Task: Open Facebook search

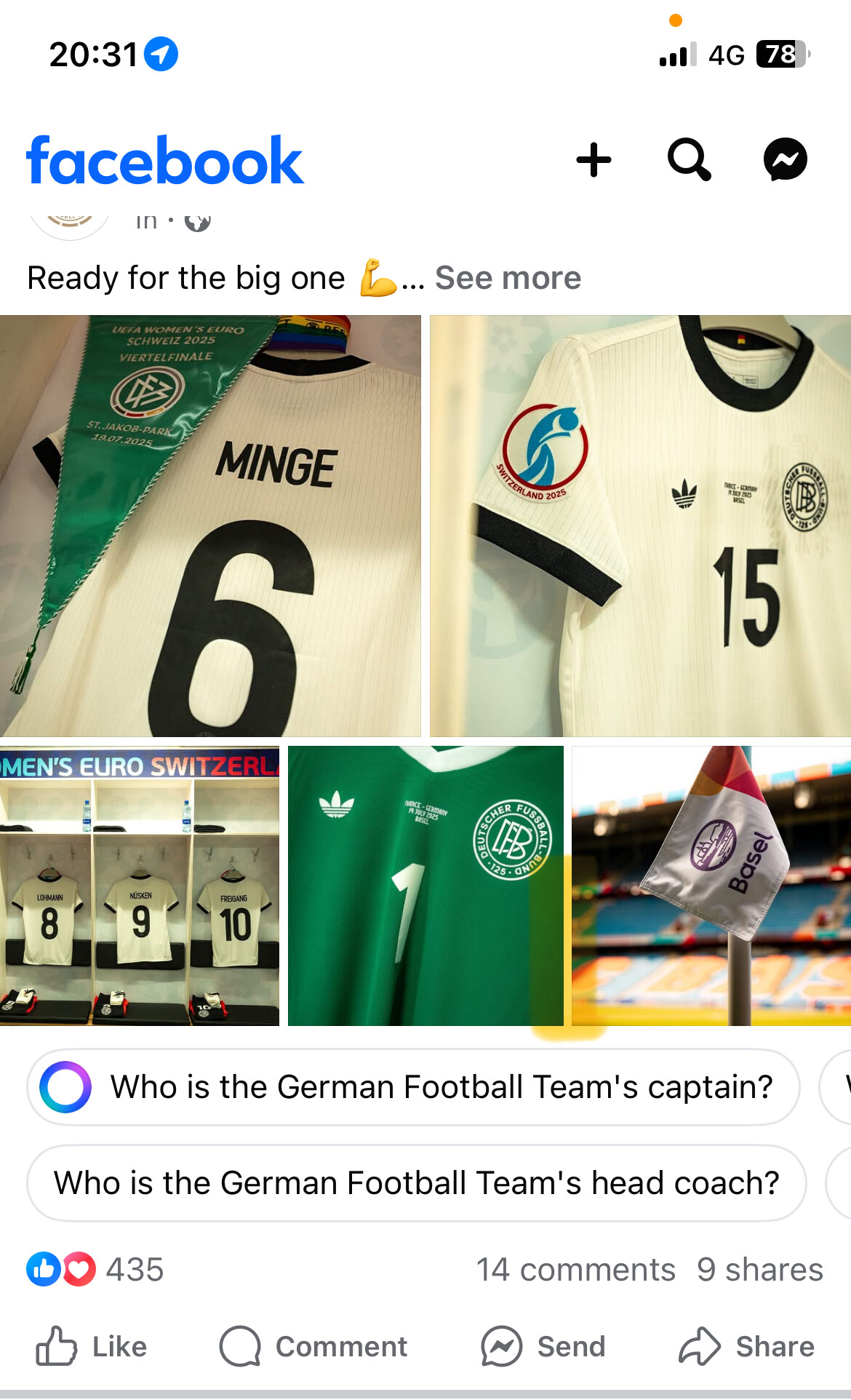Action: tap(689, 159)
